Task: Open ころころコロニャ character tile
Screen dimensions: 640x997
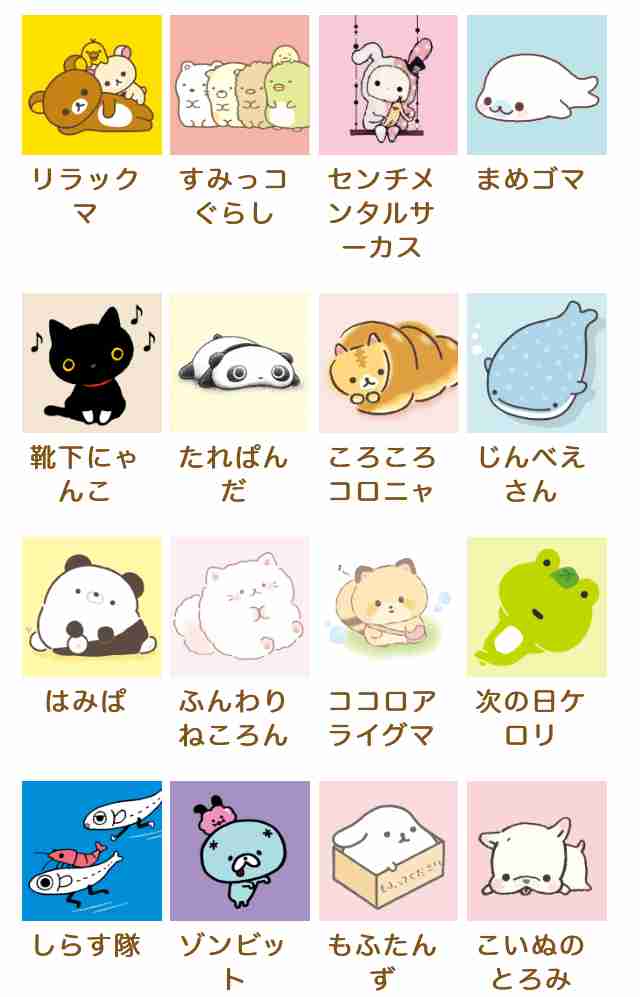Action: point(388,363)
